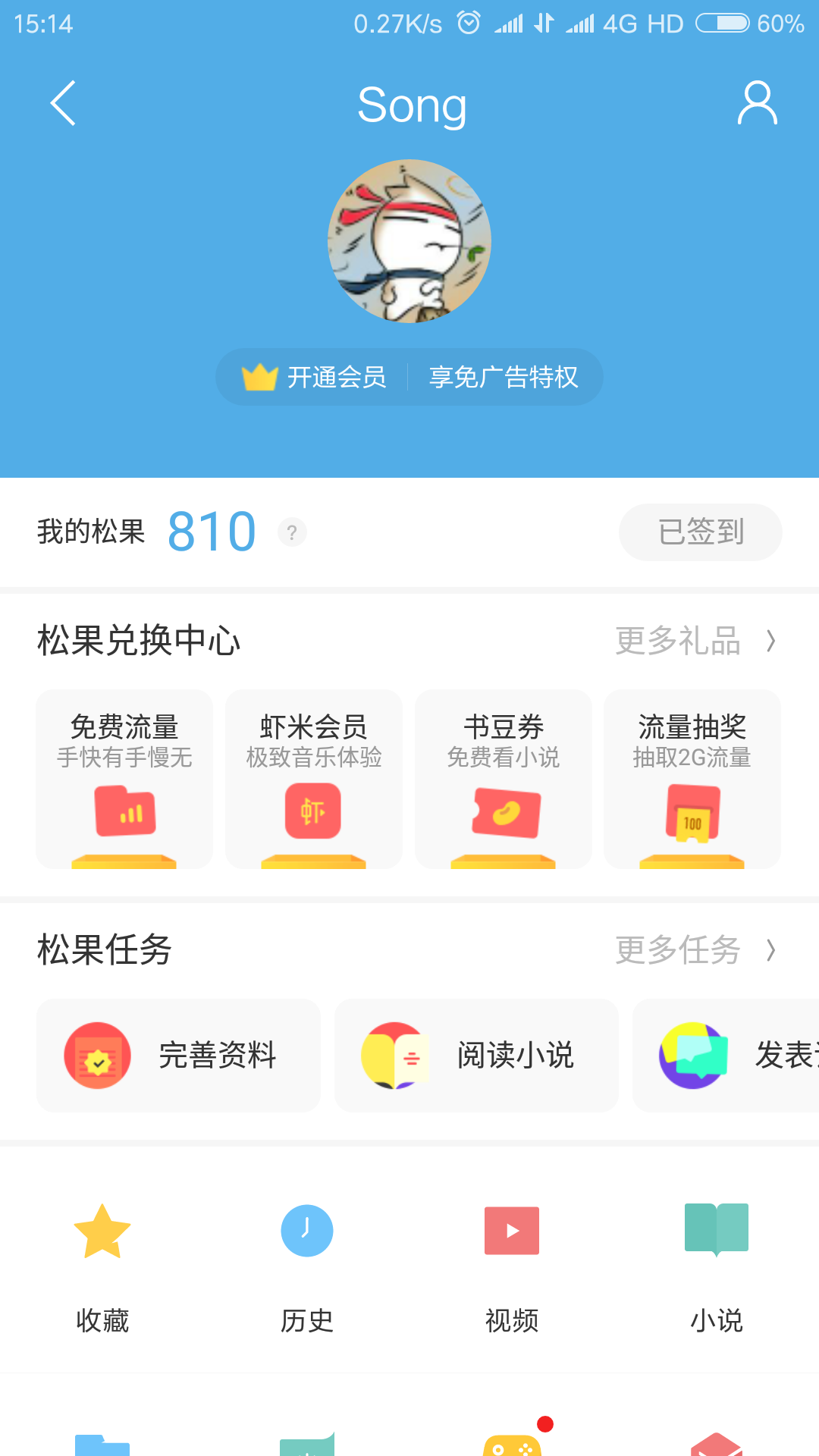Viewport: 819px width, 1456px height.
Task: View 更多任务 list
Action: pos(695,949)
